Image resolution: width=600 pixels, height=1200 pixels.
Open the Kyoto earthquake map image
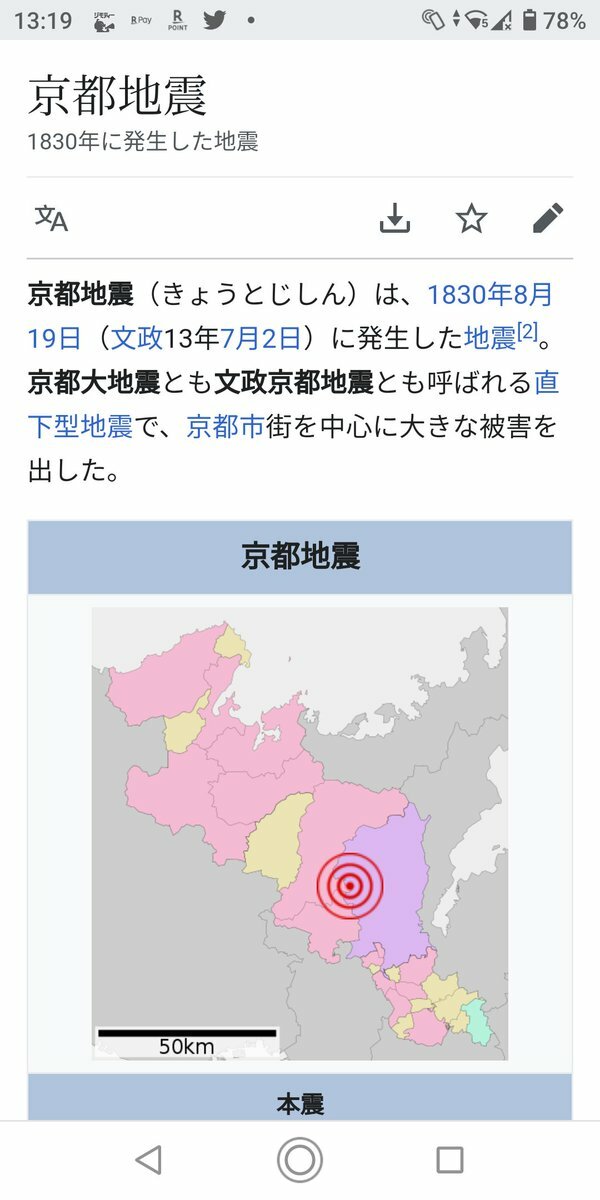click(300, 833)
